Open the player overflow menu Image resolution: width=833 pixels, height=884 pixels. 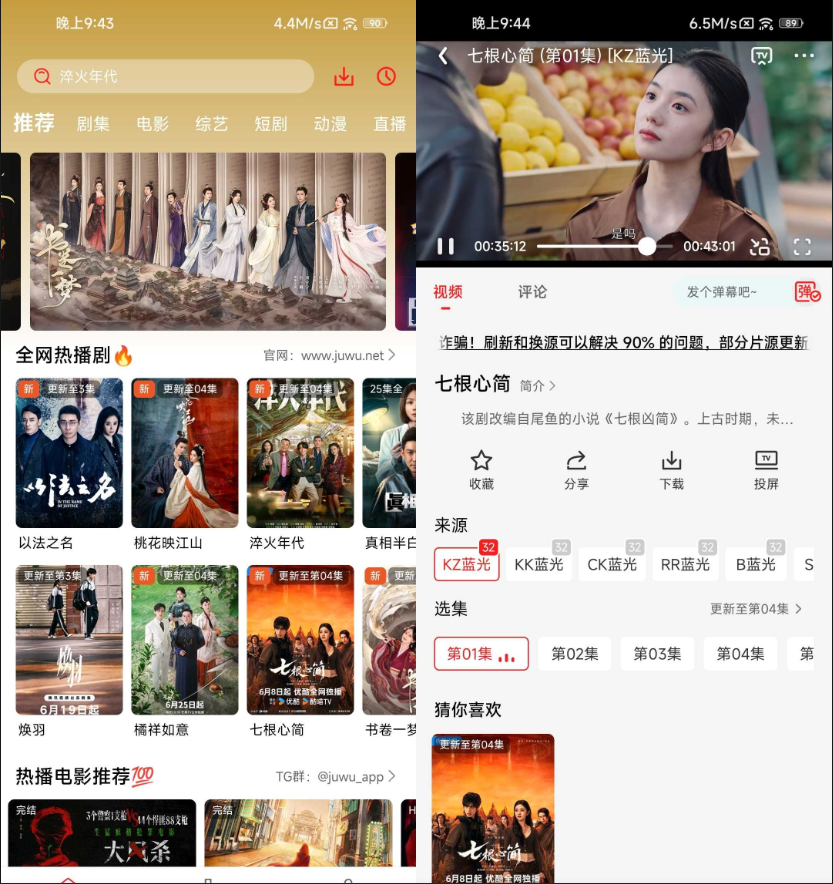(804, 56)
